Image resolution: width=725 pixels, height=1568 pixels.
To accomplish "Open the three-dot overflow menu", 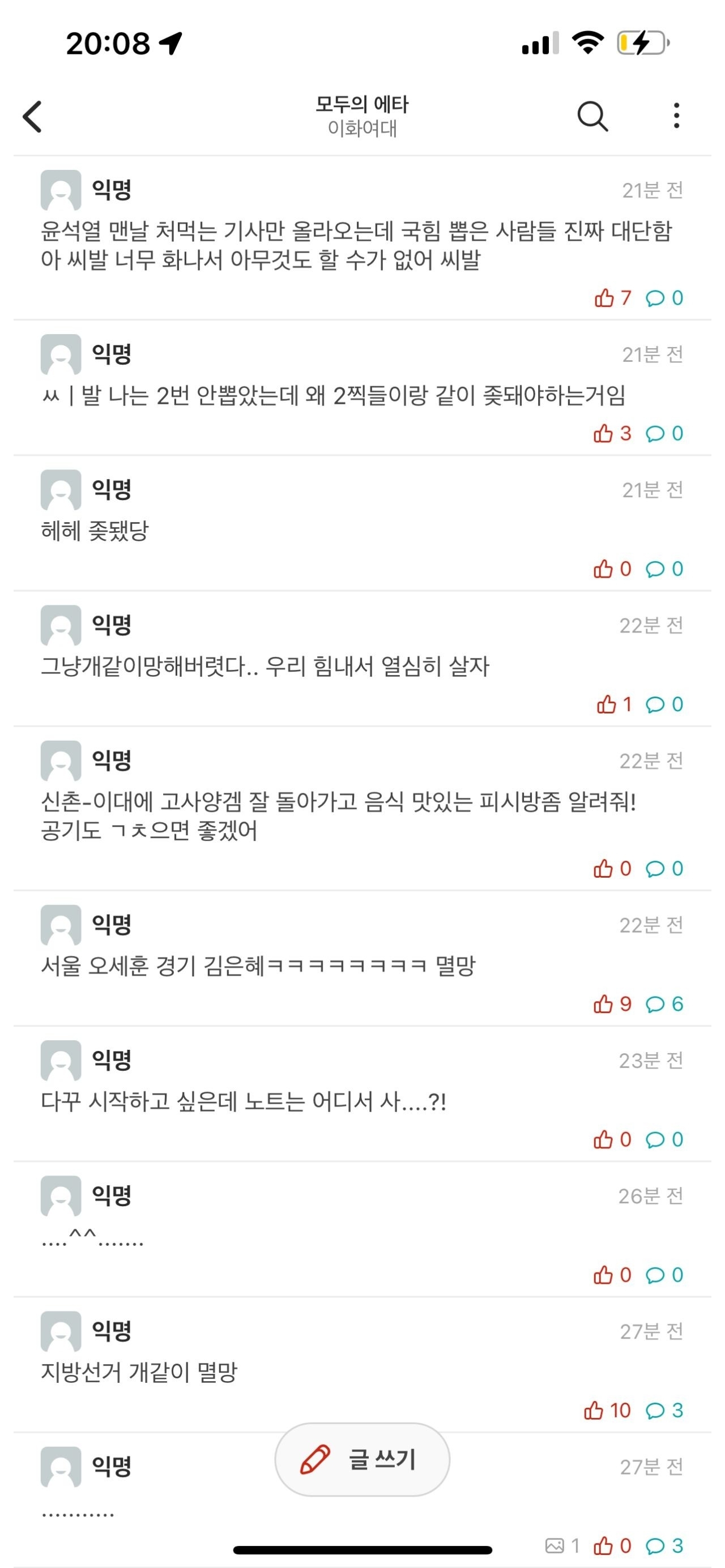I will coord(676,116).
